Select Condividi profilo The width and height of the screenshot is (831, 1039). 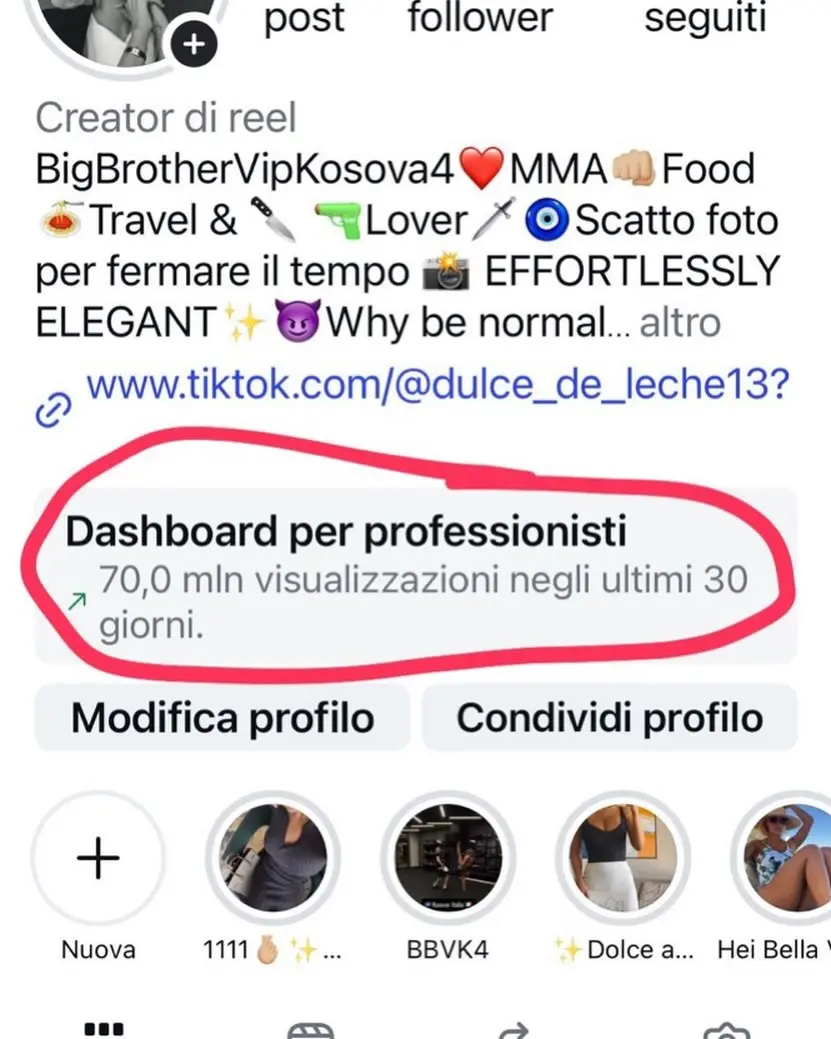(x=609, y=718)
